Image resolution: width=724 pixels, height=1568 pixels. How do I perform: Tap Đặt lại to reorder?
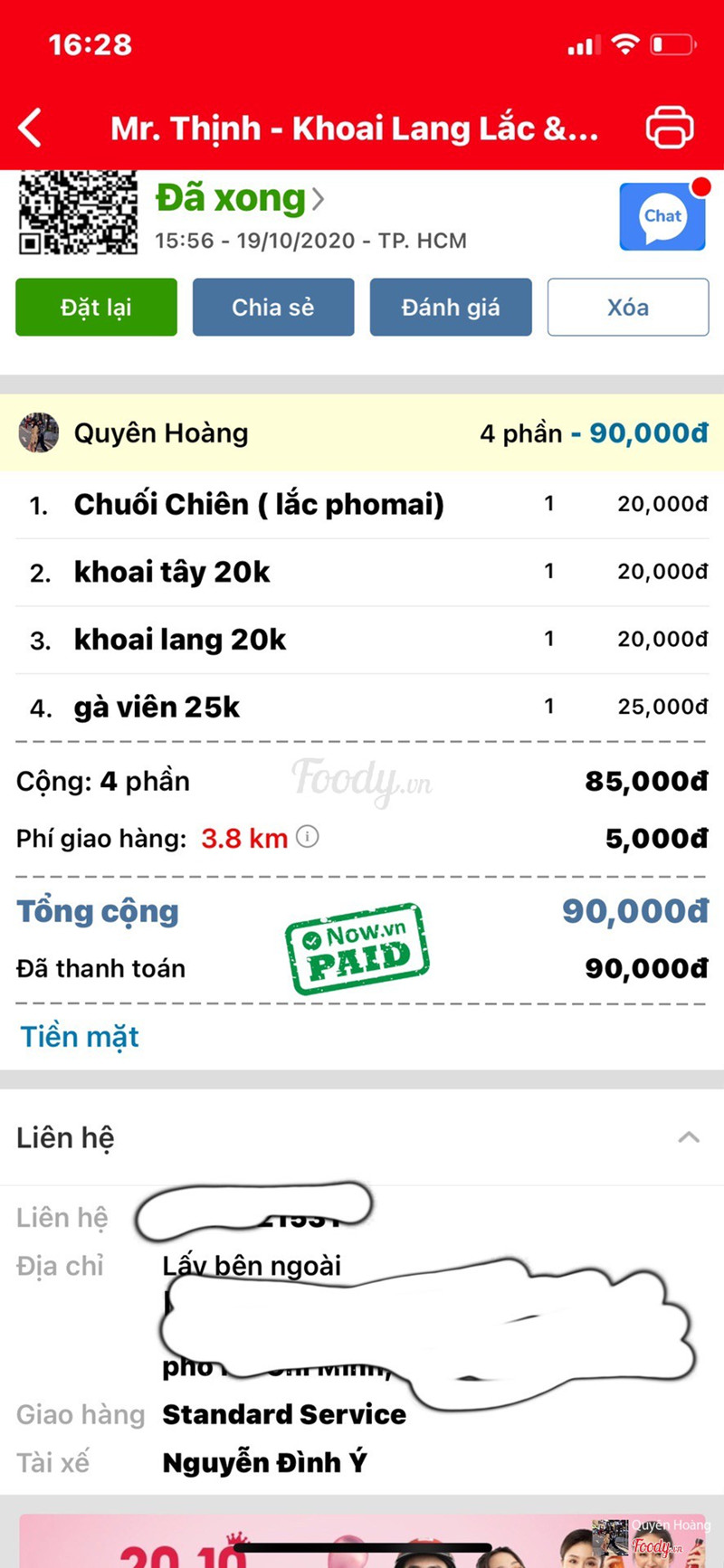point(96,308)
